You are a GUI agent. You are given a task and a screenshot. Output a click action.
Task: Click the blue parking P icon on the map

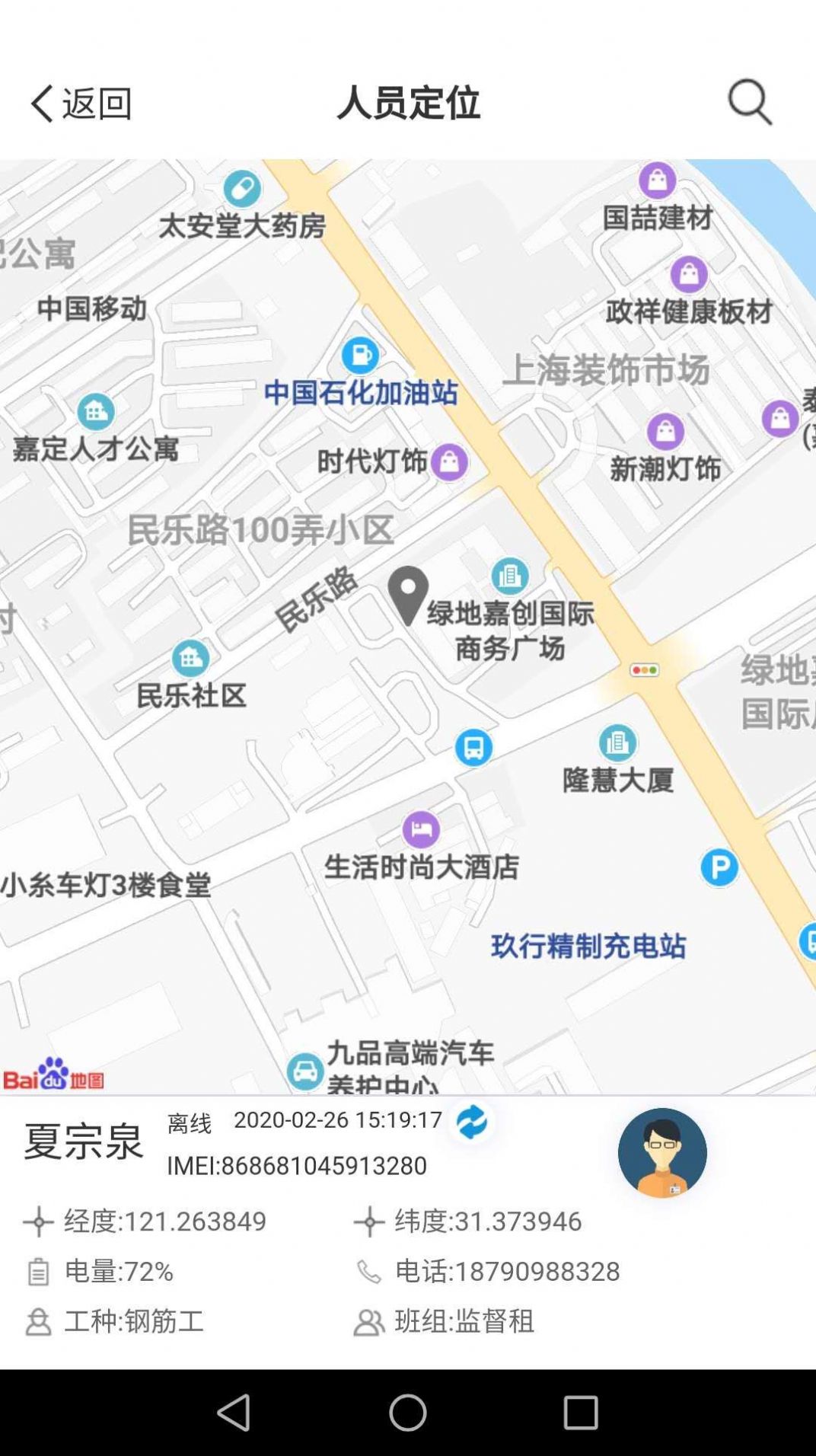tap(719, 867)
